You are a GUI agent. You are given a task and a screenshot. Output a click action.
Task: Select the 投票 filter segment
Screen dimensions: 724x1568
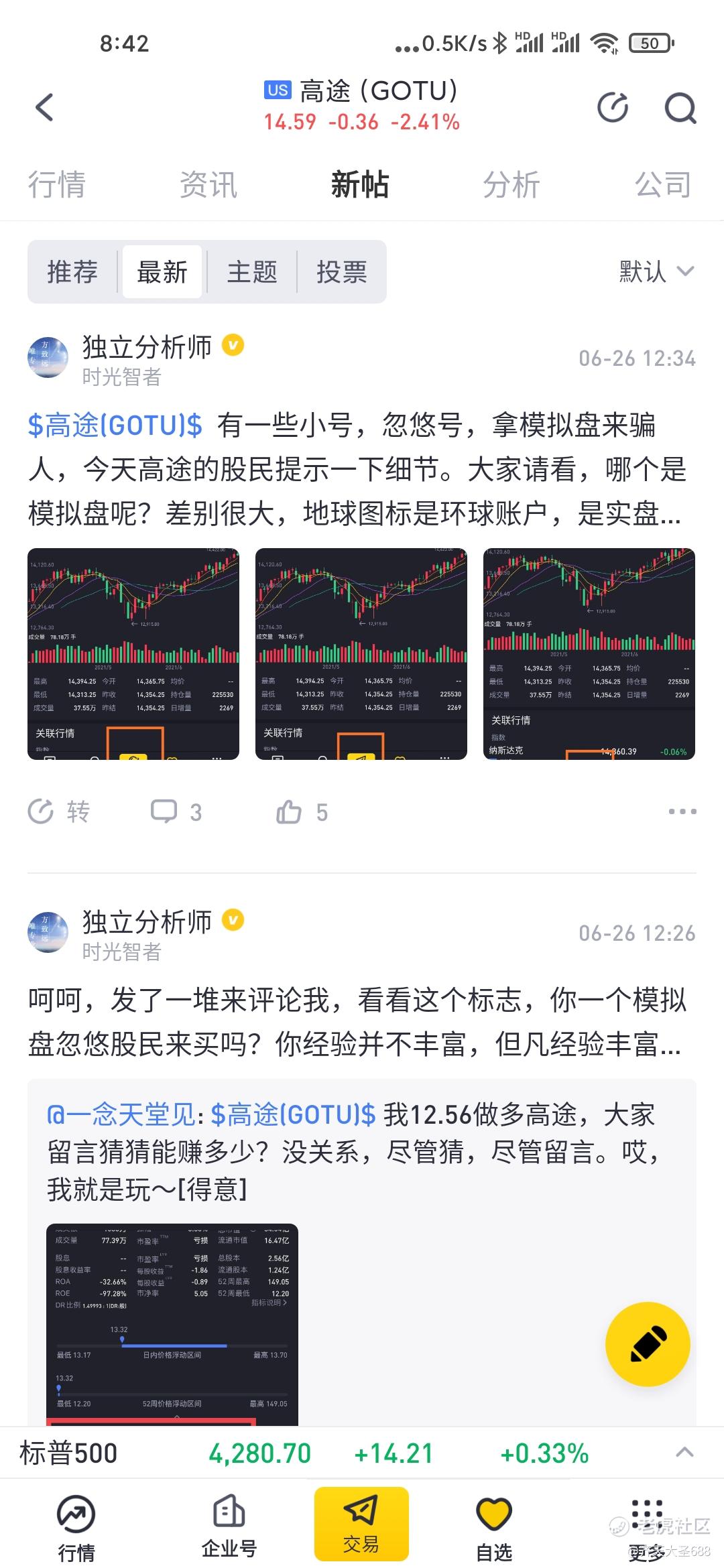[x=342, y=272]
